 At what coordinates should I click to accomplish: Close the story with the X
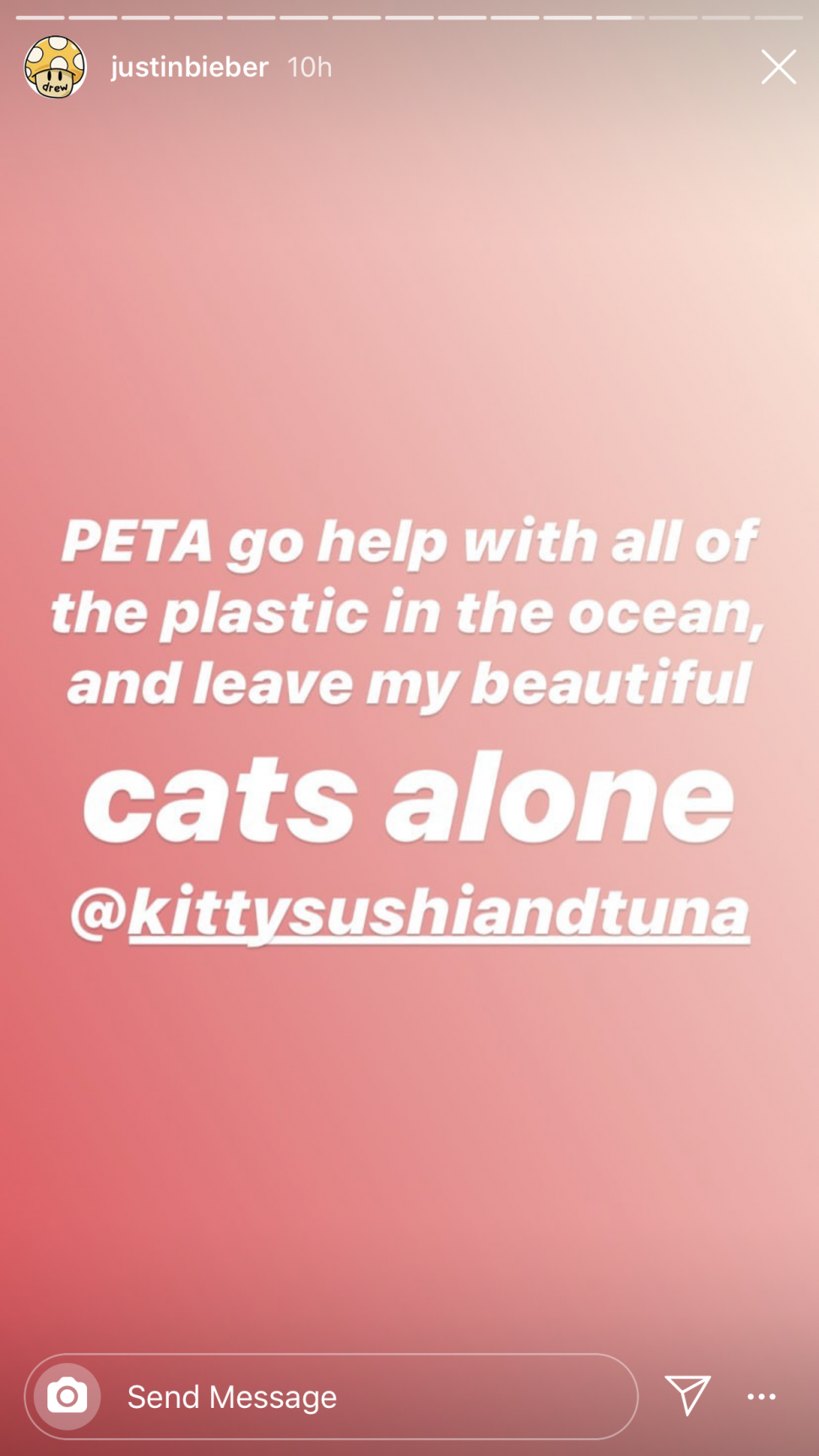[778, 67]
